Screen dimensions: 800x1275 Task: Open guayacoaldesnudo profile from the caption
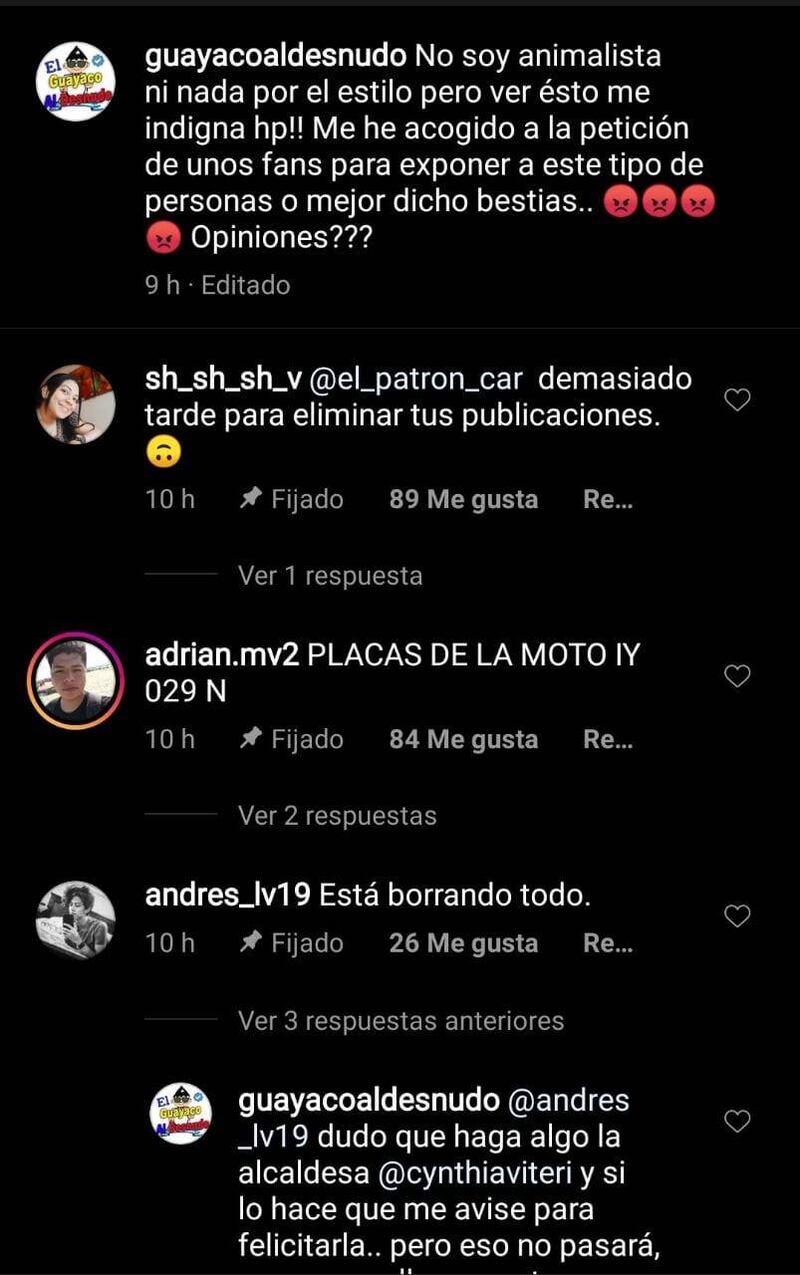click(275, 56)
